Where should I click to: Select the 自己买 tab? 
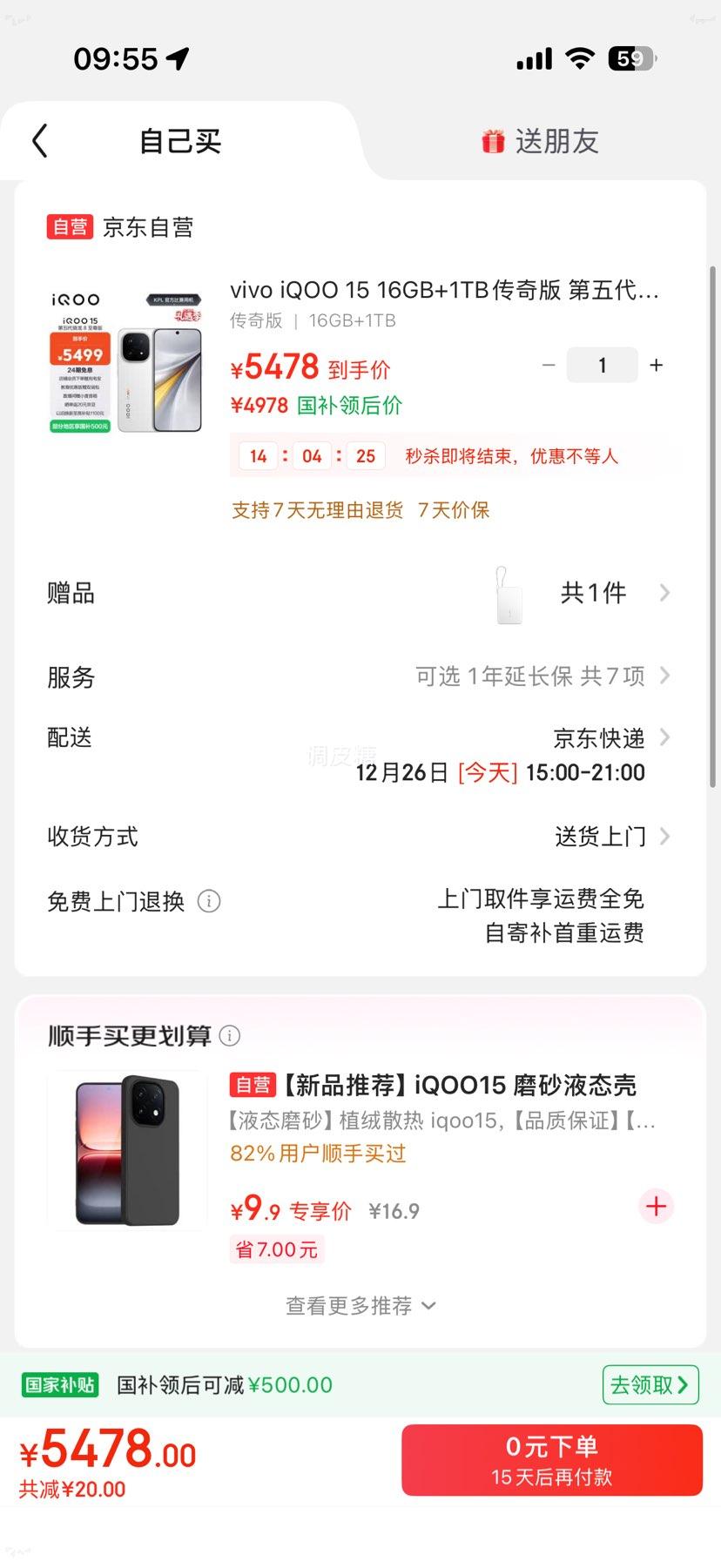click(180, 140)
